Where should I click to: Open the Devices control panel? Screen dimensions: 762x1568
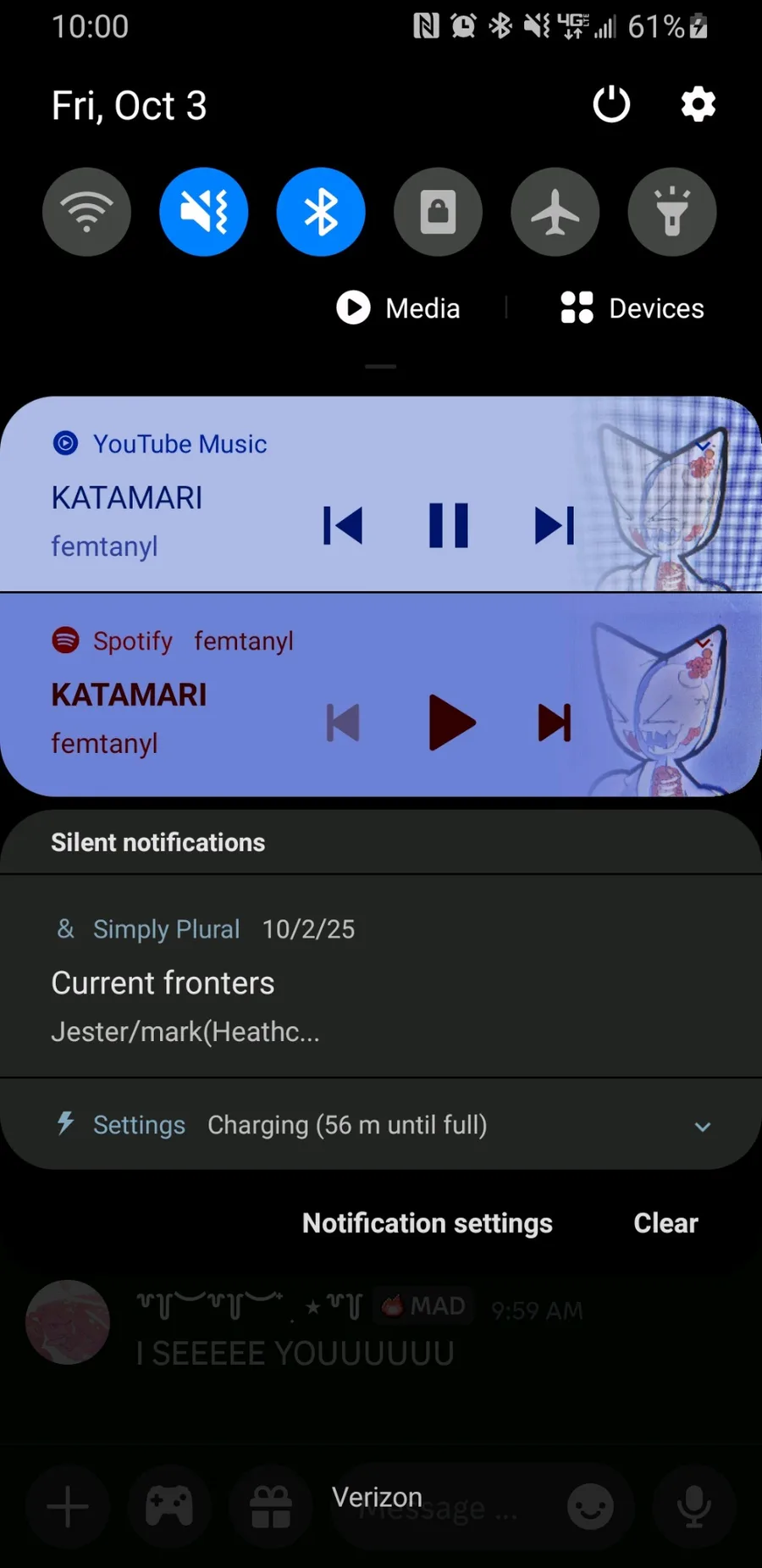tap(632, 308)
